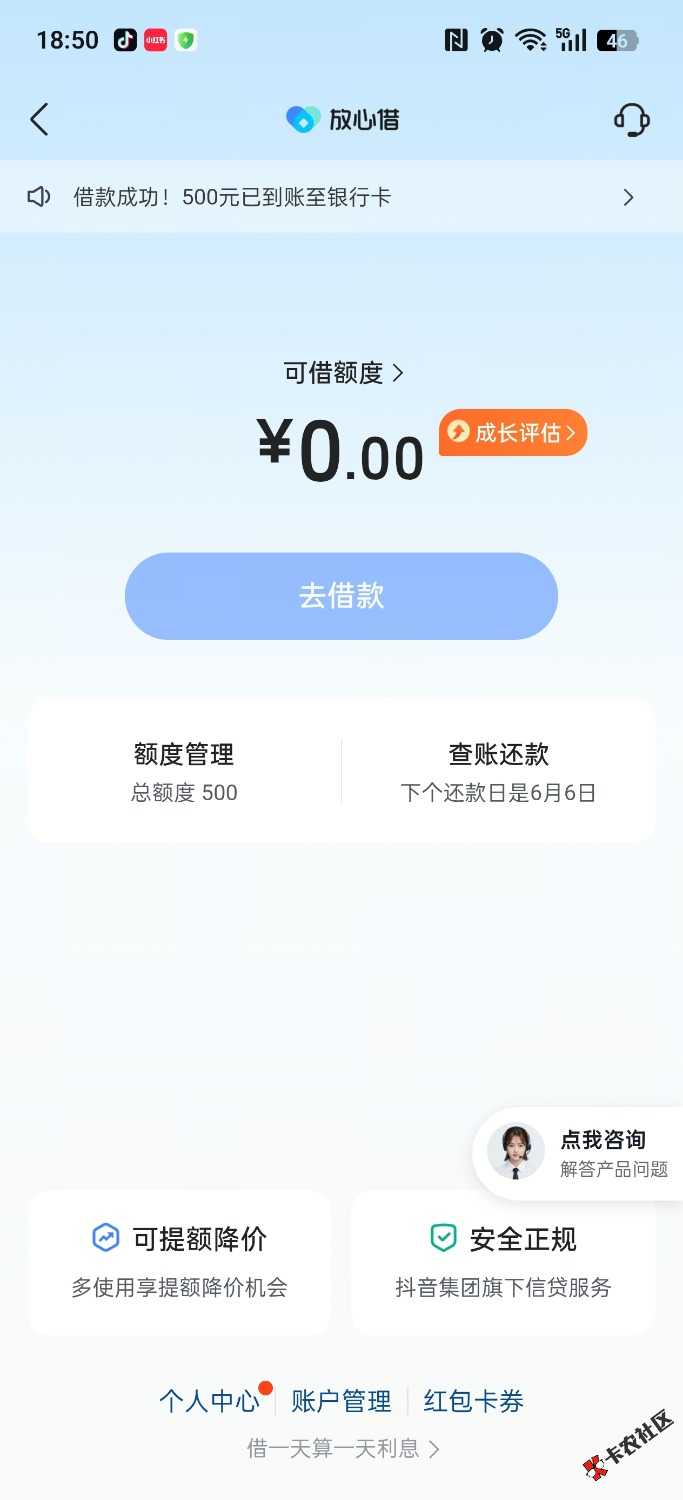Open 红包卡券
This screenshot has width=683, height=1500.
[474, 1401]
